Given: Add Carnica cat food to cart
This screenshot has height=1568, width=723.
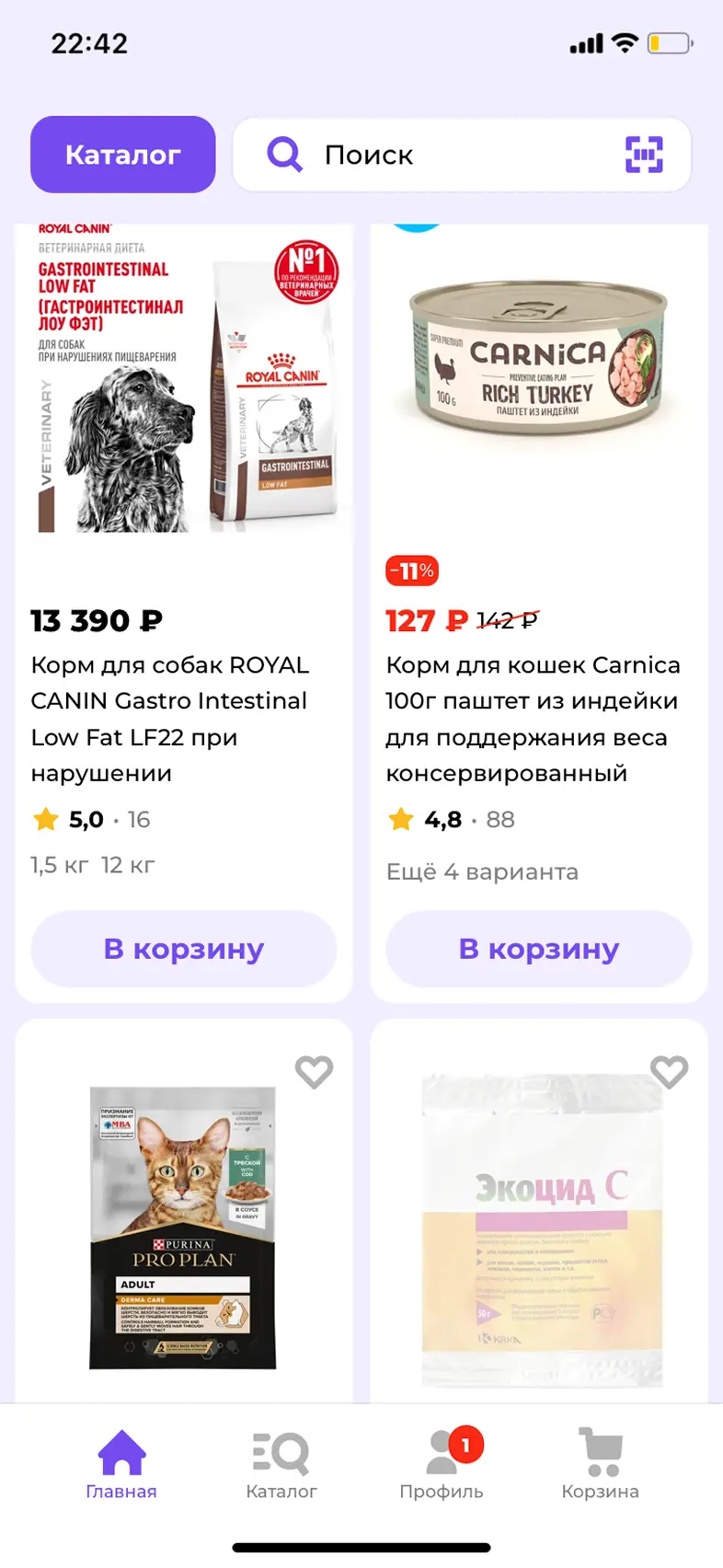Looking at the screenshot, I should tap(539, 949).
